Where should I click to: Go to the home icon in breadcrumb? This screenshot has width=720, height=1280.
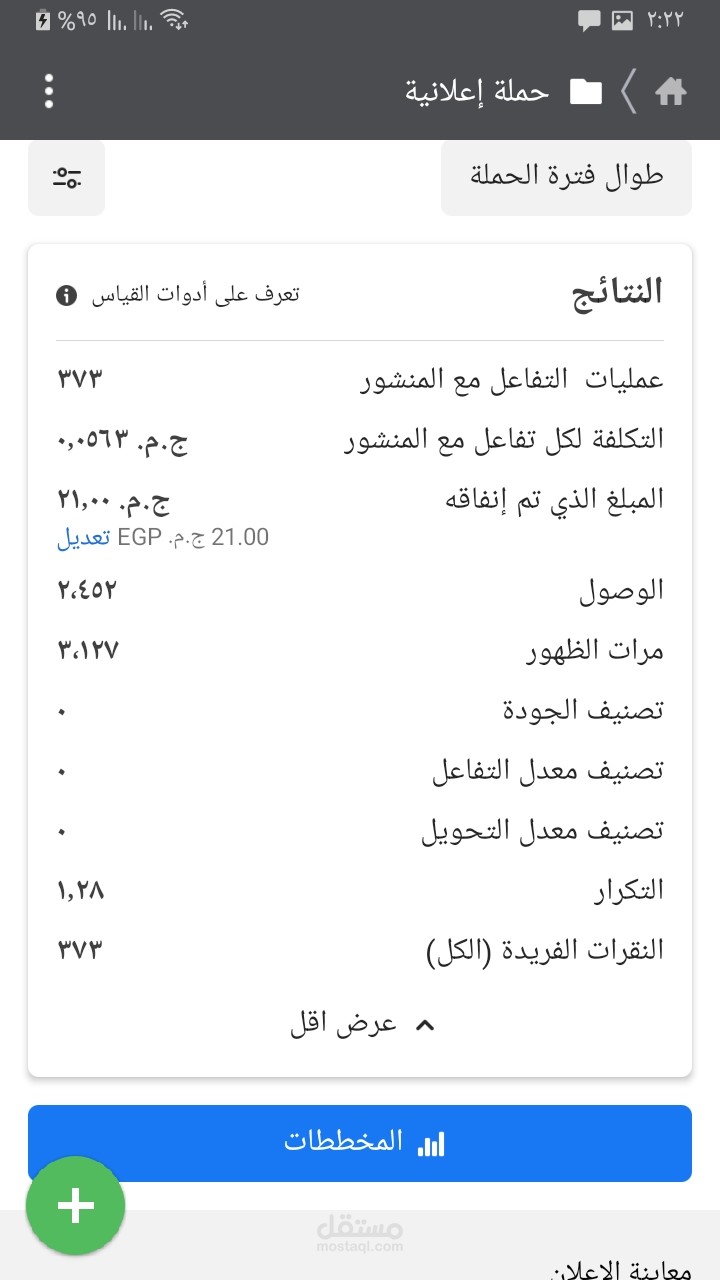(670, 92)
